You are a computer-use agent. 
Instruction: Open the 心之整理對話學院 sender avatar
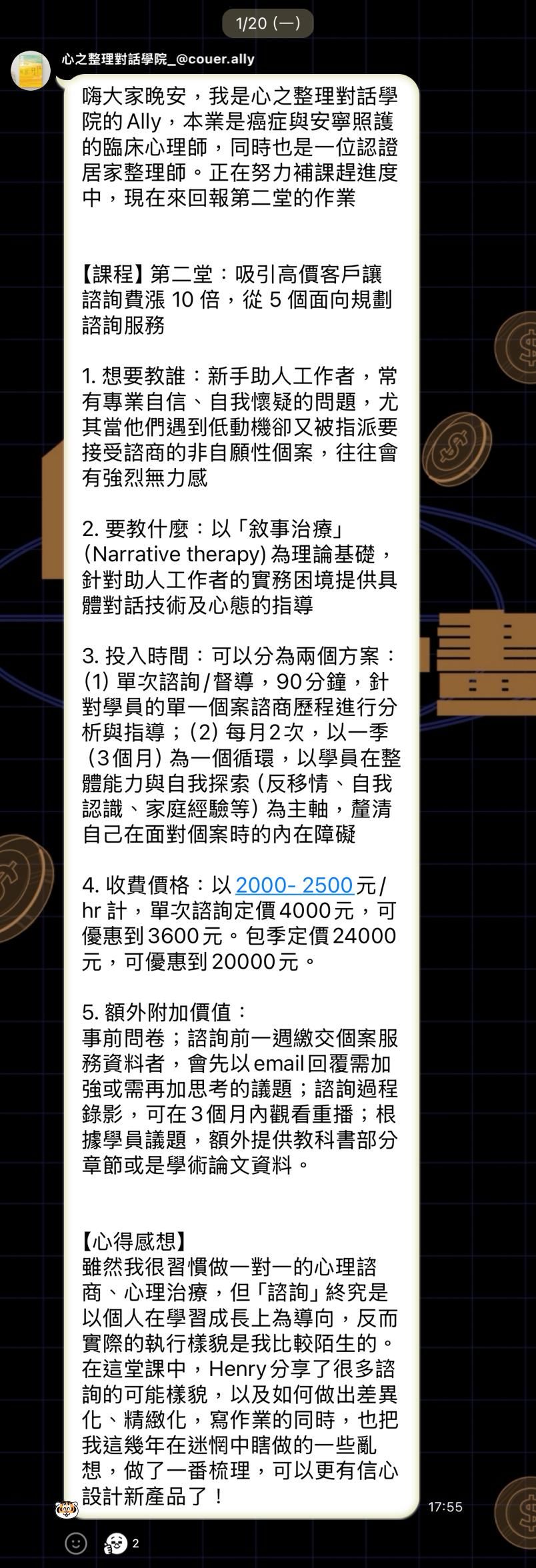(x=31, y=70)
